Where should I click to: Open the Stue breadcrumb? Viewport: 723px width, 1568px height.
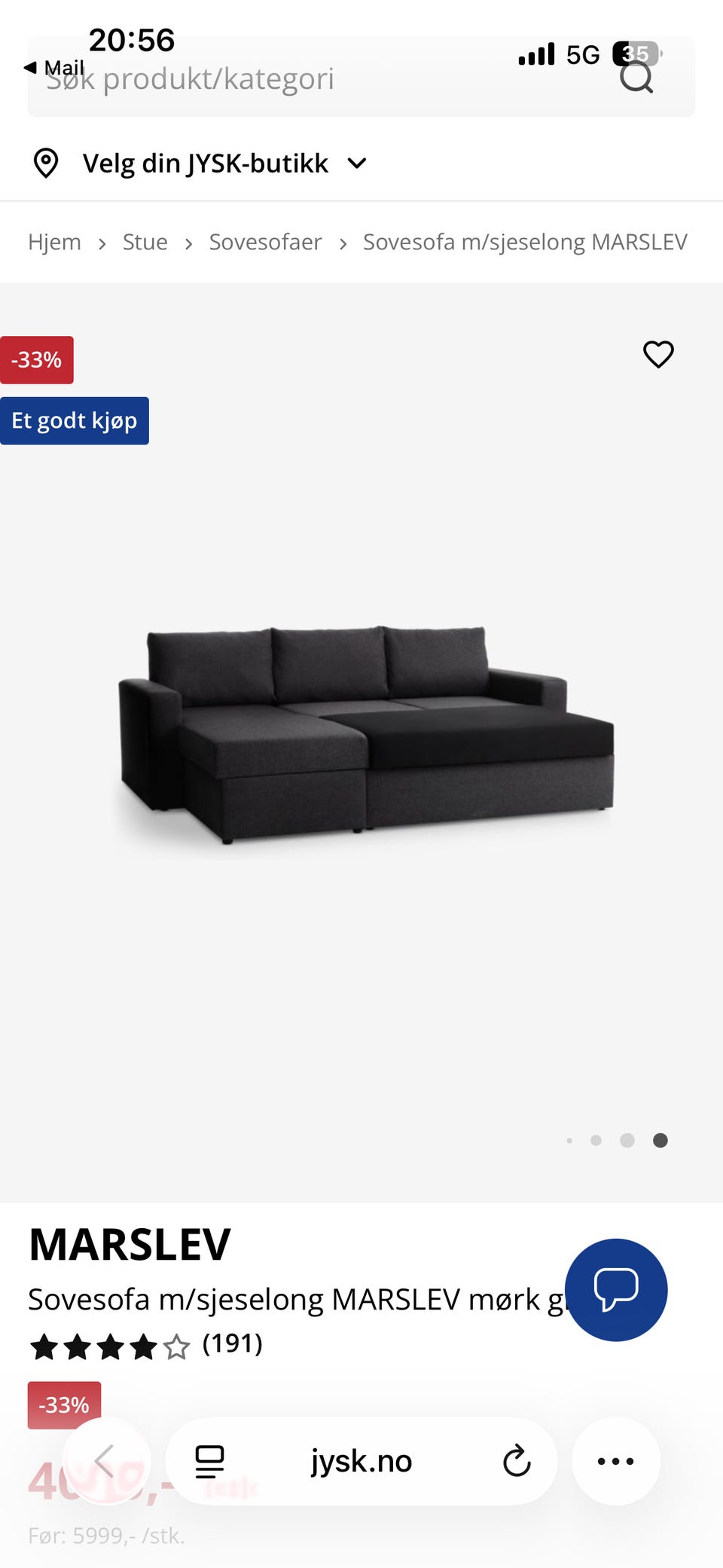[145, 242]
